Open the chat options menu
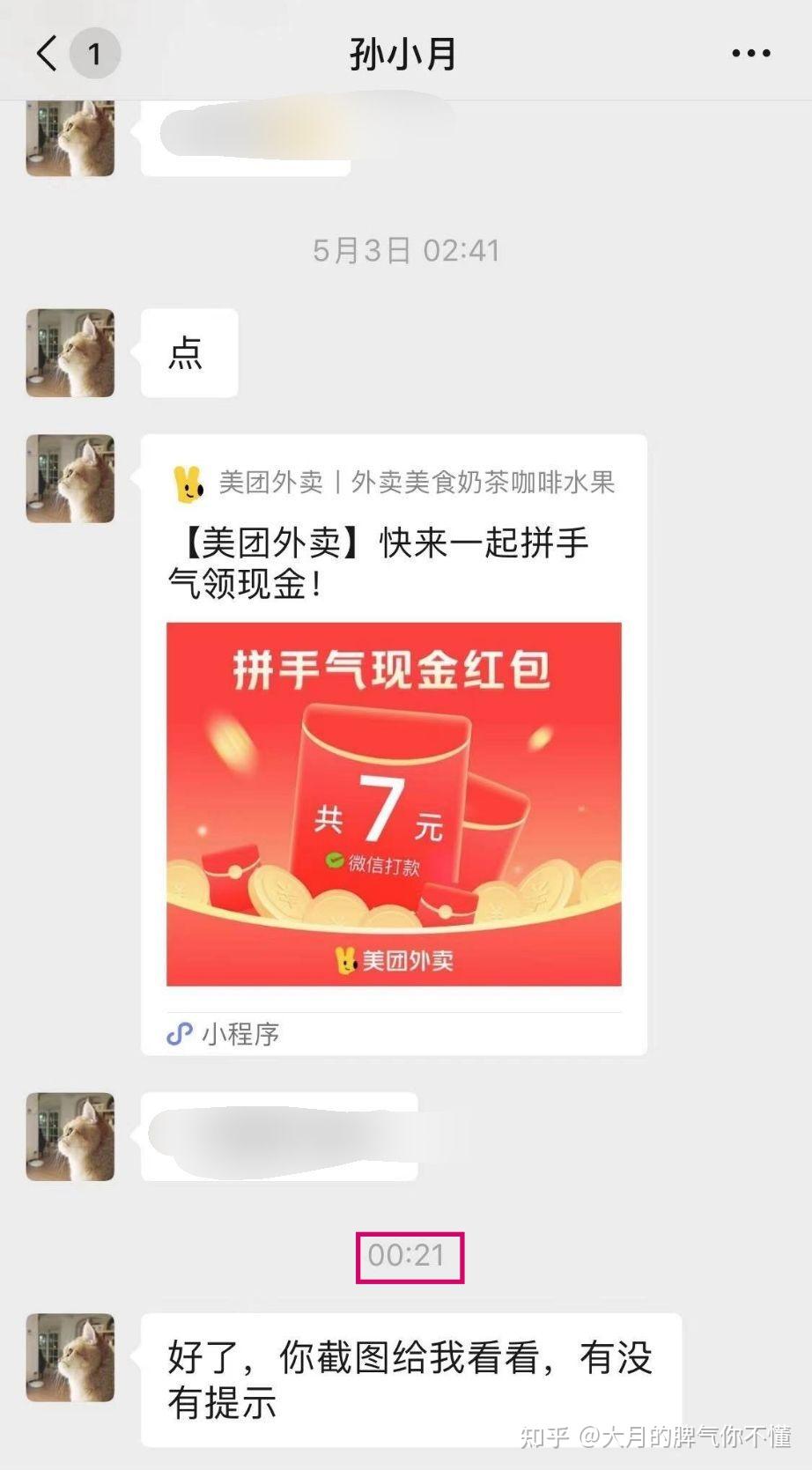This screenshot has height=1470, width=812. coord(750,54)
